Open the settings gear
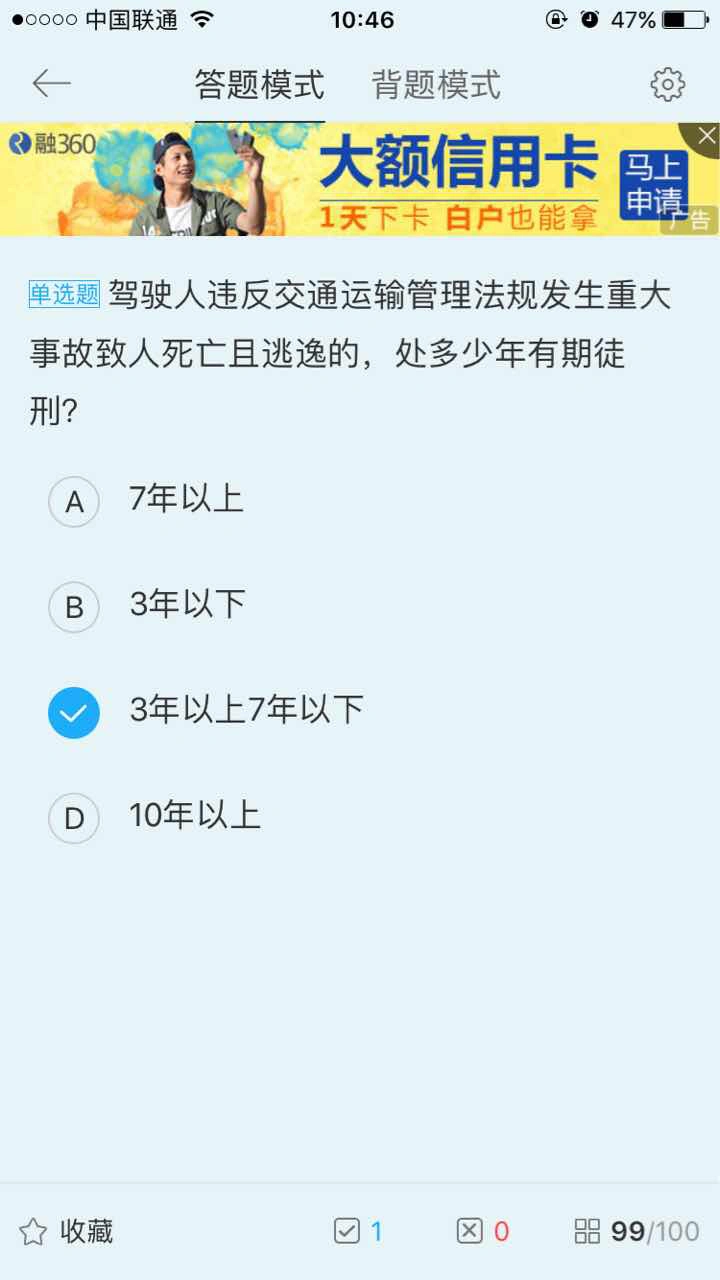This screenshot has height=1280, width=720. tap(667, 85)
